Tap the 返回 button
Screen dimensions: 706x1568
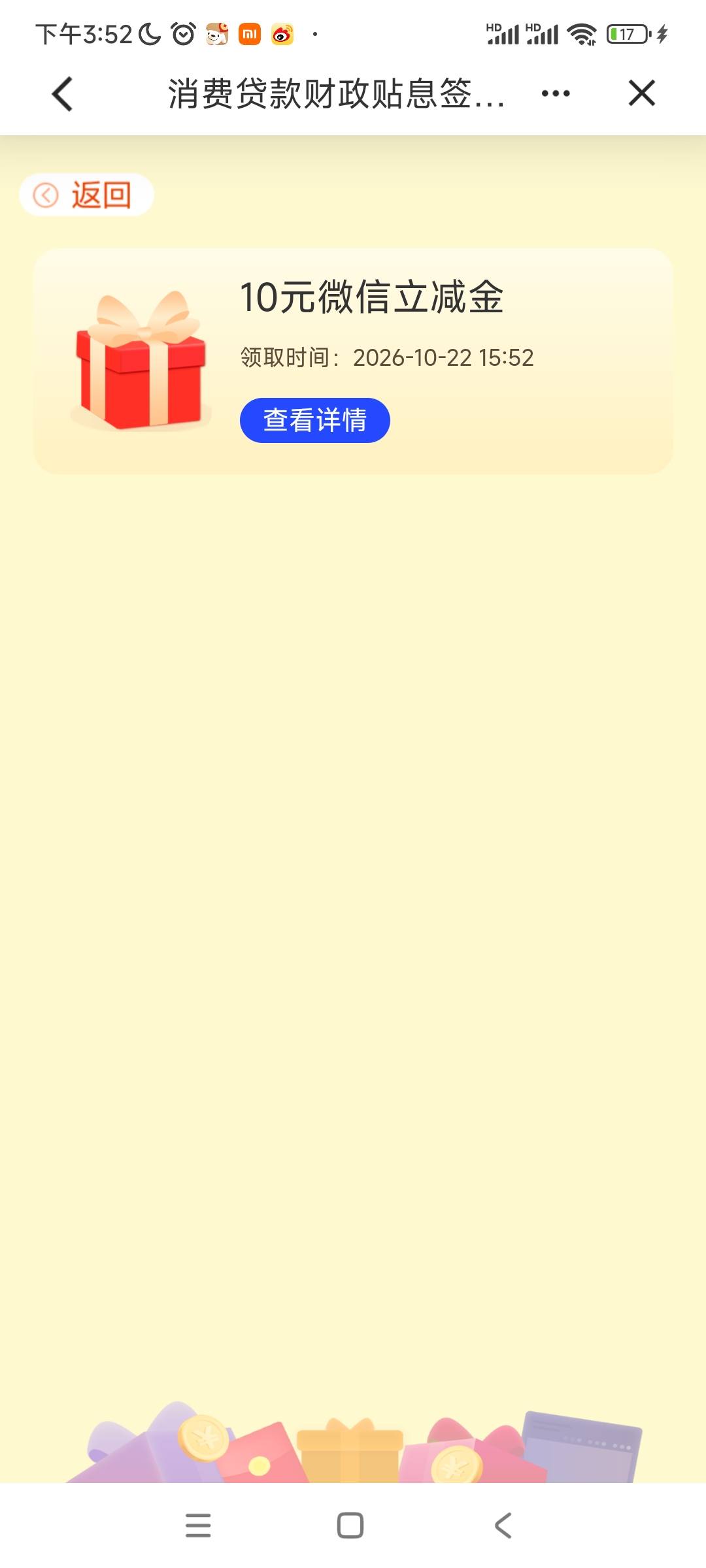86,195
